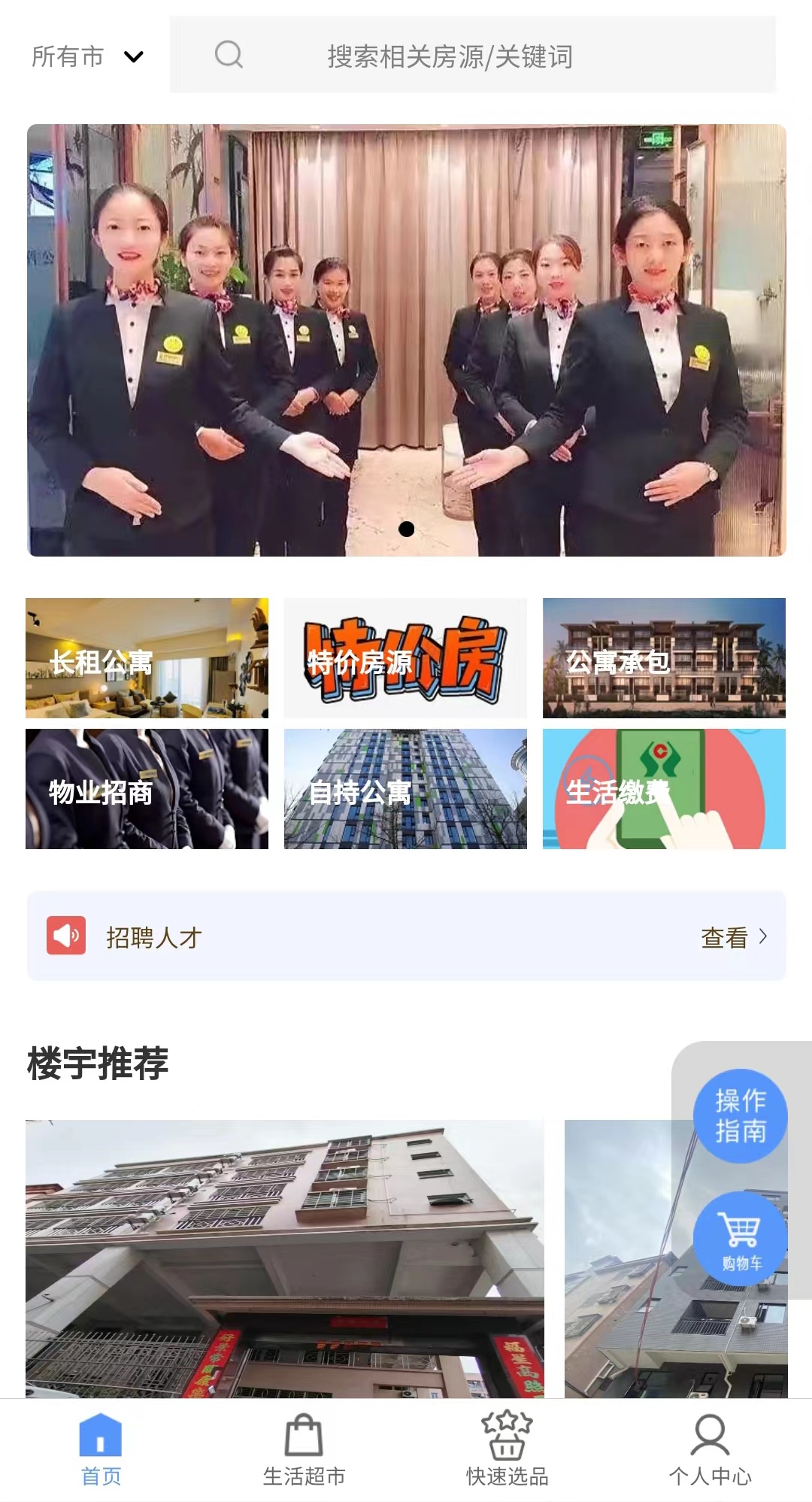The height and width of the screenshot is (1502, 812).
Task: Browse 特价房源 listings
Action: [405, 658]
